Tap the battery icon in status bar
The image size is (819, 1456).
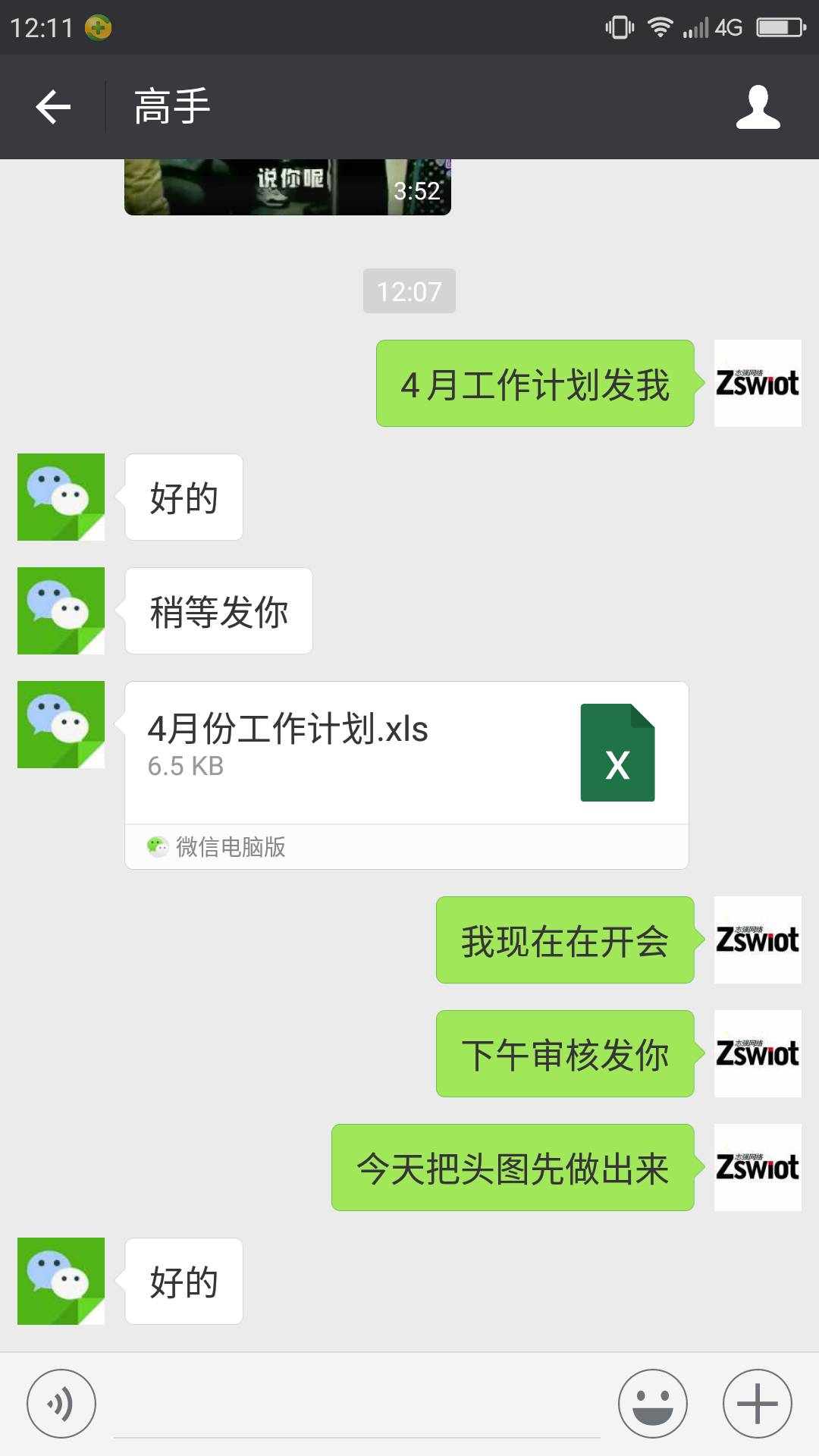[781, 25]
